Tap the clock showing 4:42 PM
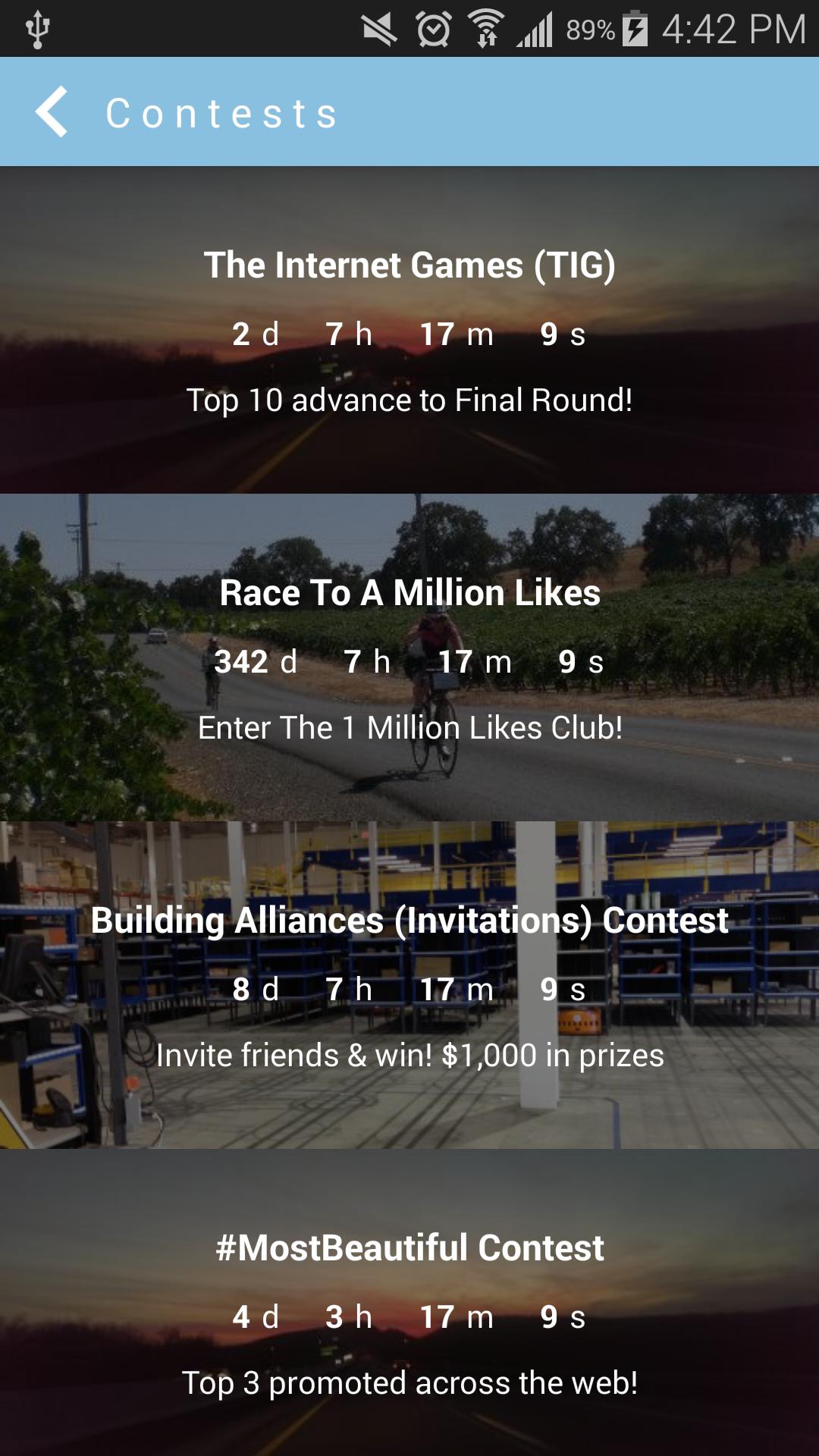Viewport: 819px width, 1456px height. (x=732, y=29)
